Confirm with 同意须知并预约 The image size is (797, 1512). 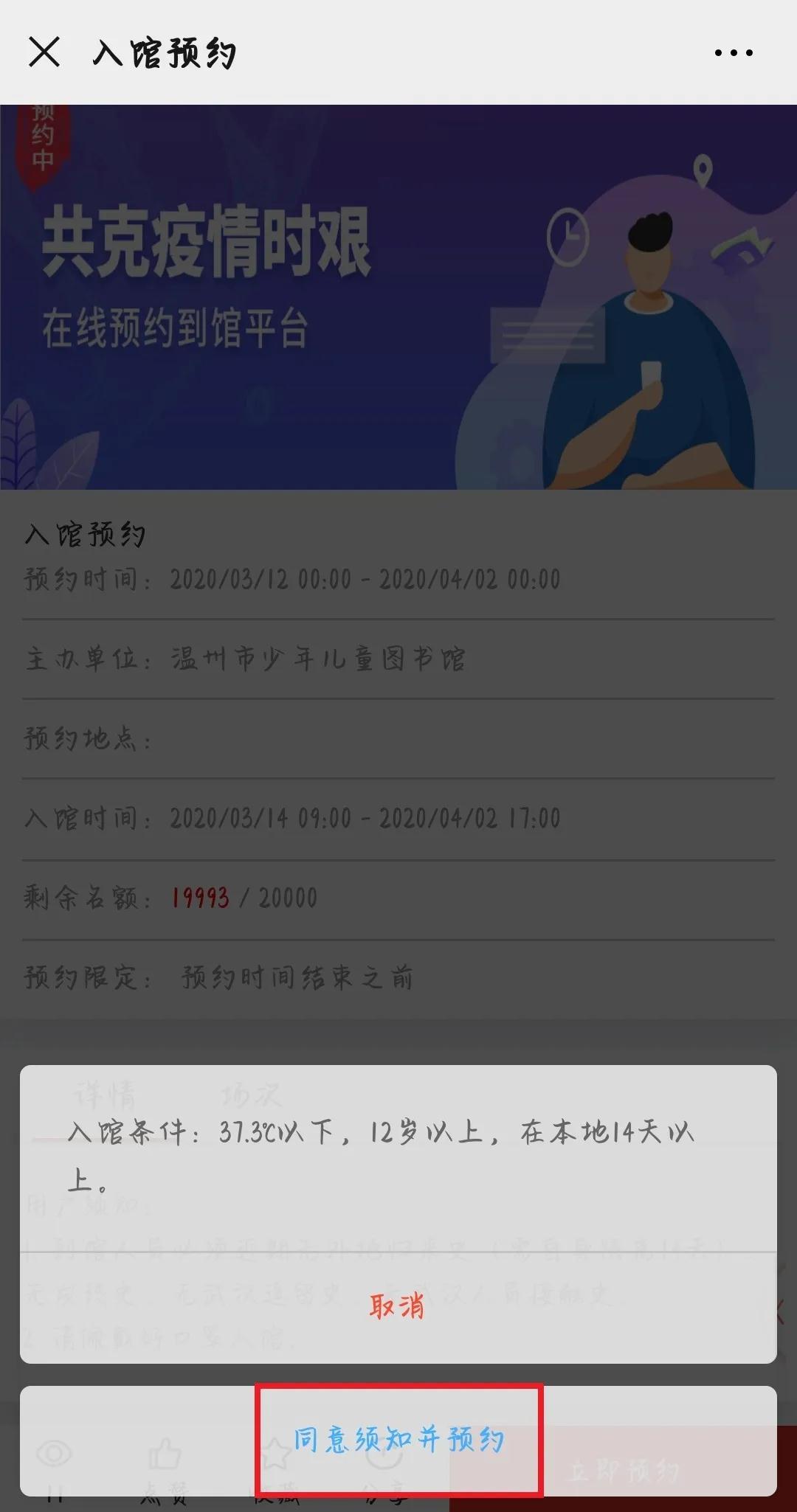398,1440
